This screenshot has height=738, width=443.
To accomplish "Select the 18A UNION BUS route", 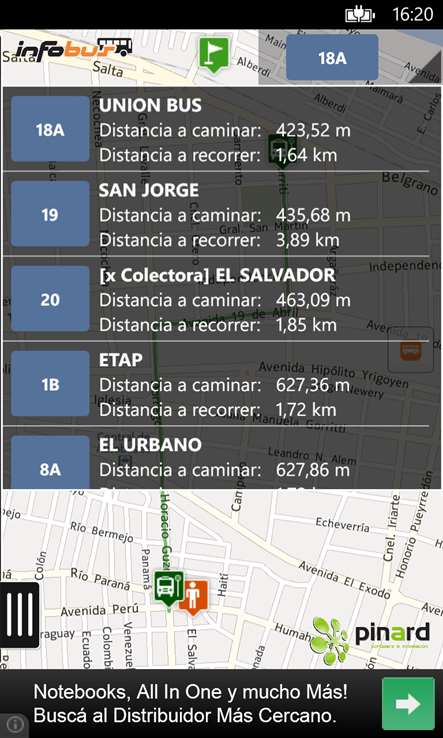I will pos(222,129).
